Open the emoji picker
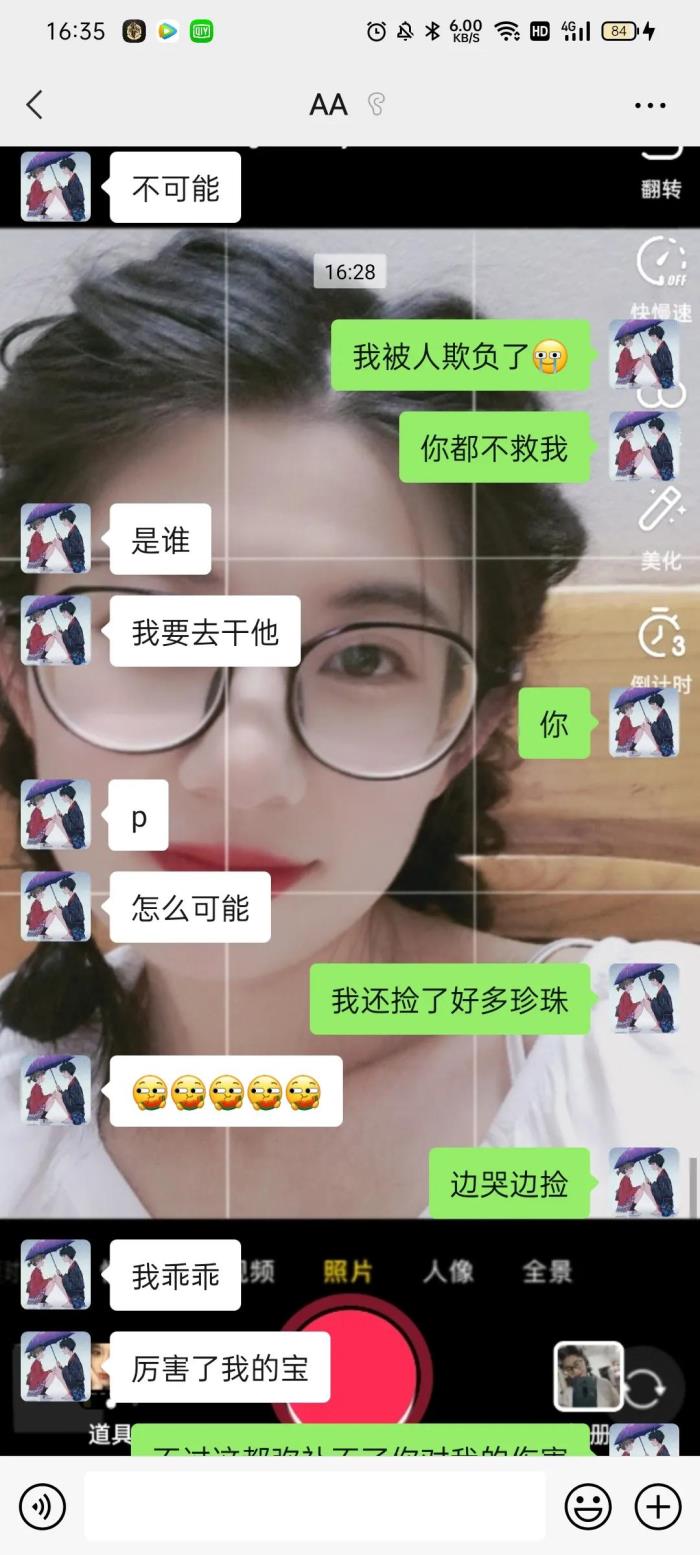700x1555 pixels. [x=588, y=1506]
